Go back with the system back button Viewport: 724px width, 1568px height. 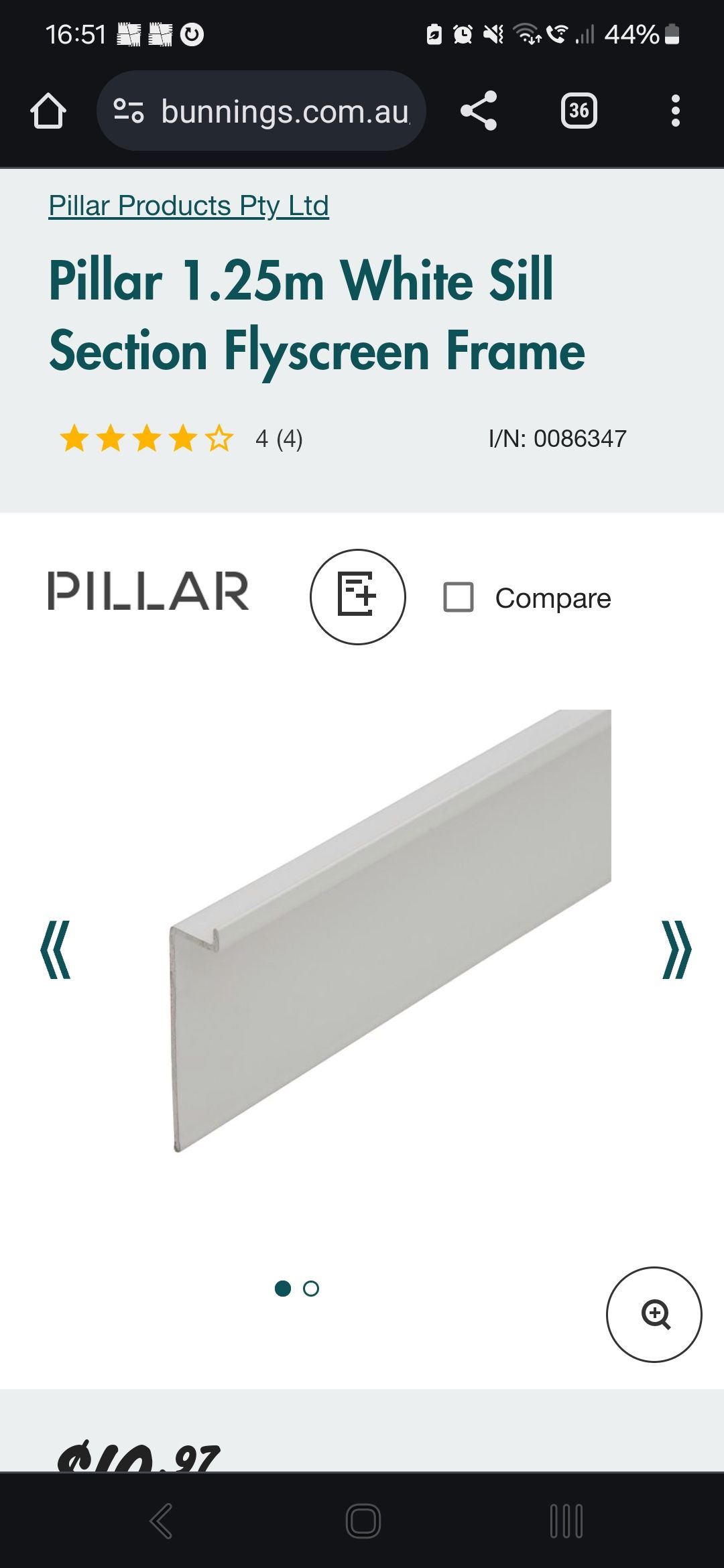click(x=161, y=1520)
